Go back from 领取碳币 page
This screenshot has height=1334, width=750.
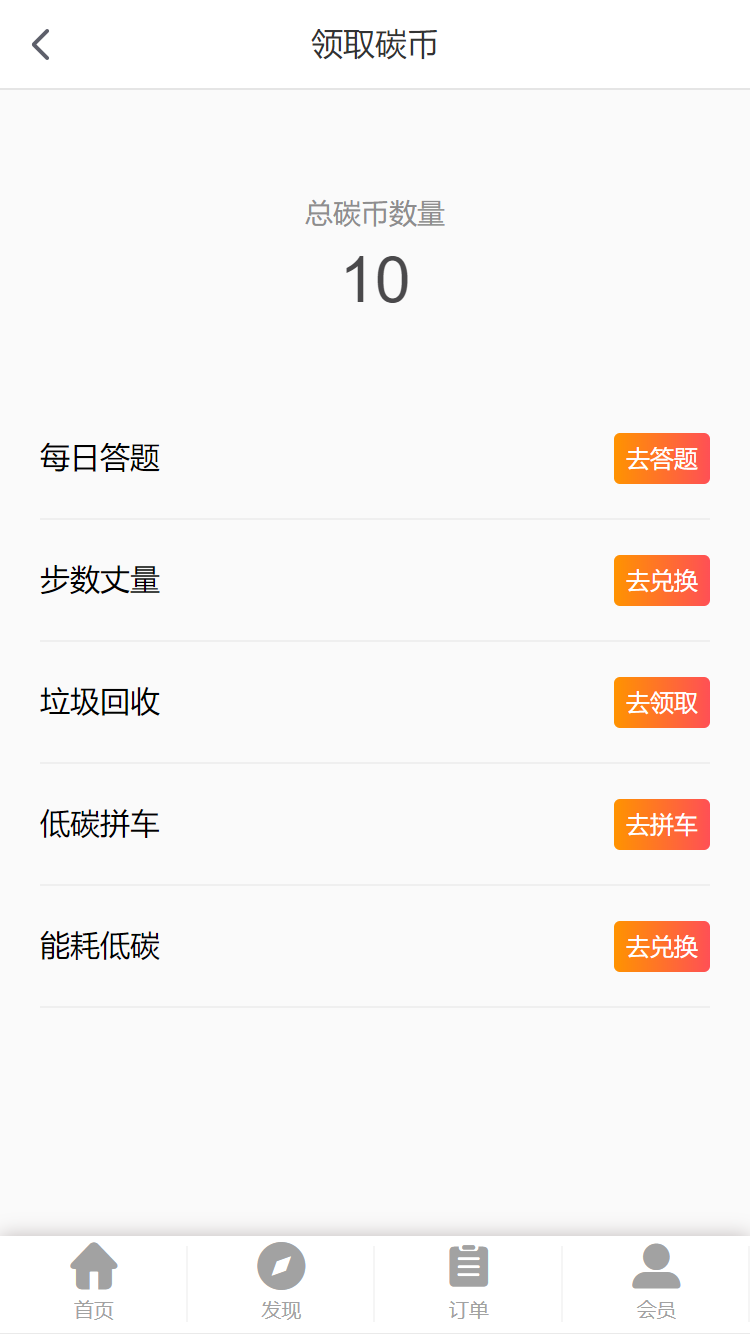40,45
